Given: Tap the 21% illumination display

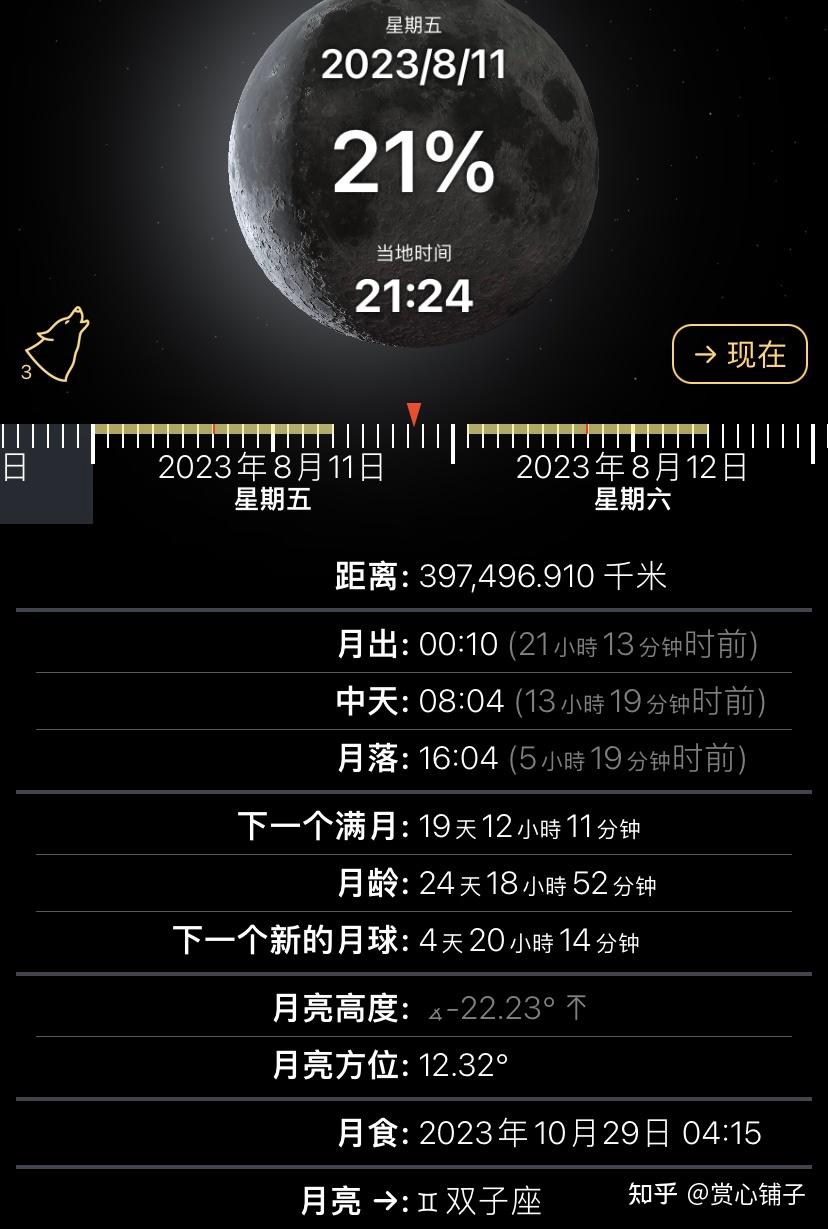Looking at the screenshot, I should pyautogui.click(x=414, y=165).
